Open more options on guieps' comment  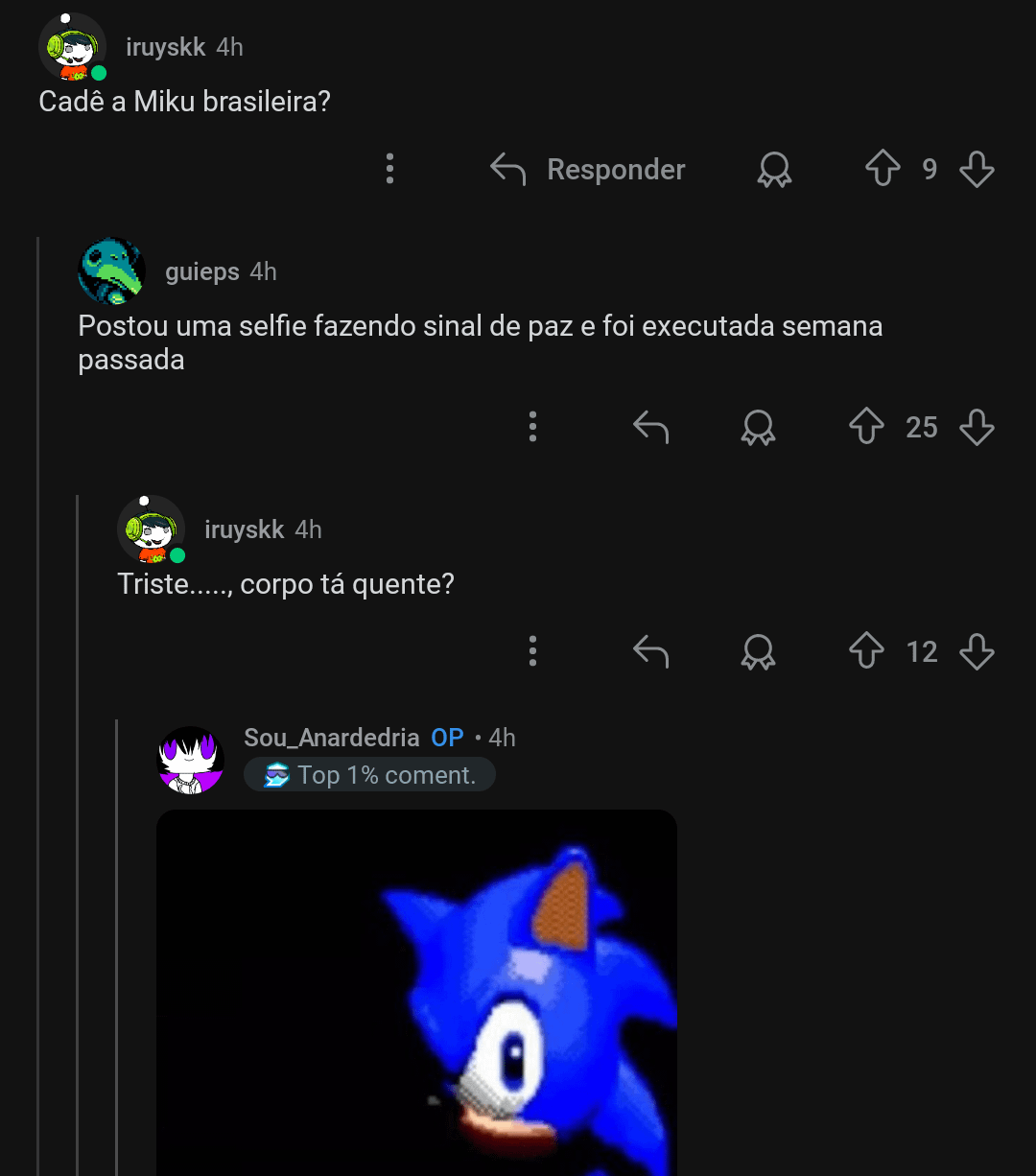(532, 427)
